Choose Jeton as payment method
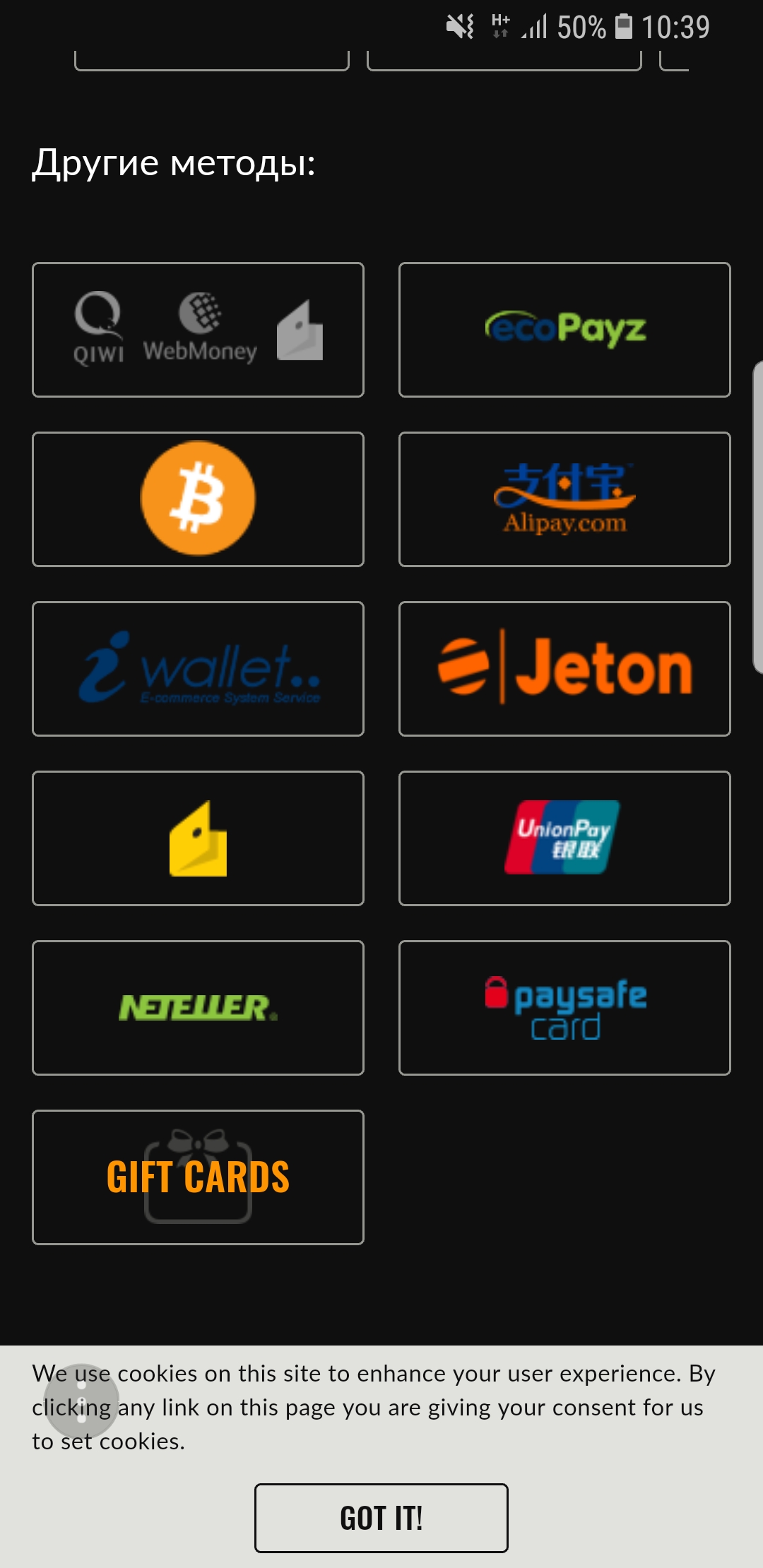This screenshot has width=763, height=1568. 564,669
